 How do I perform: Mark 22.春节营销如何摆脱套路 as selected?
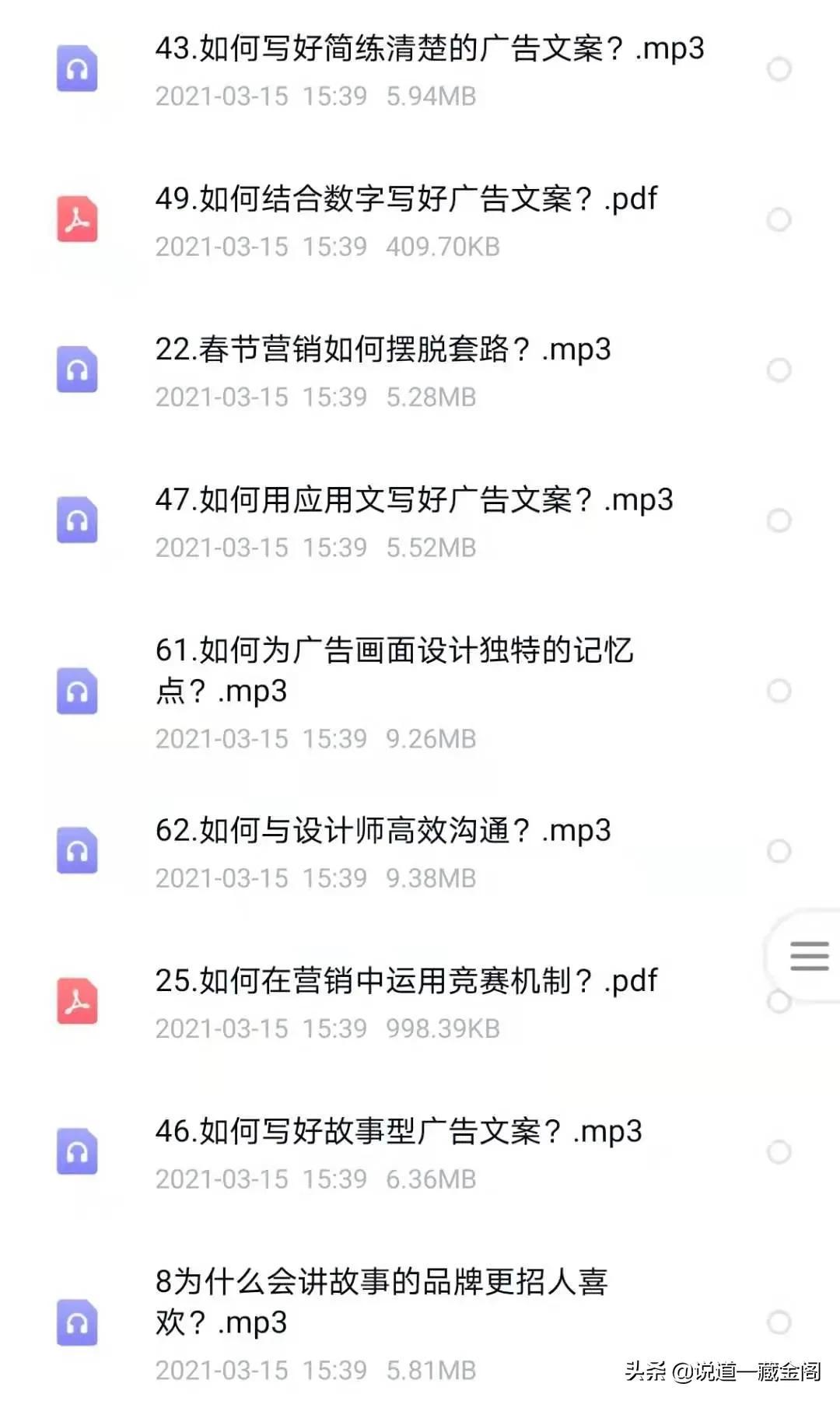[779, 370]
